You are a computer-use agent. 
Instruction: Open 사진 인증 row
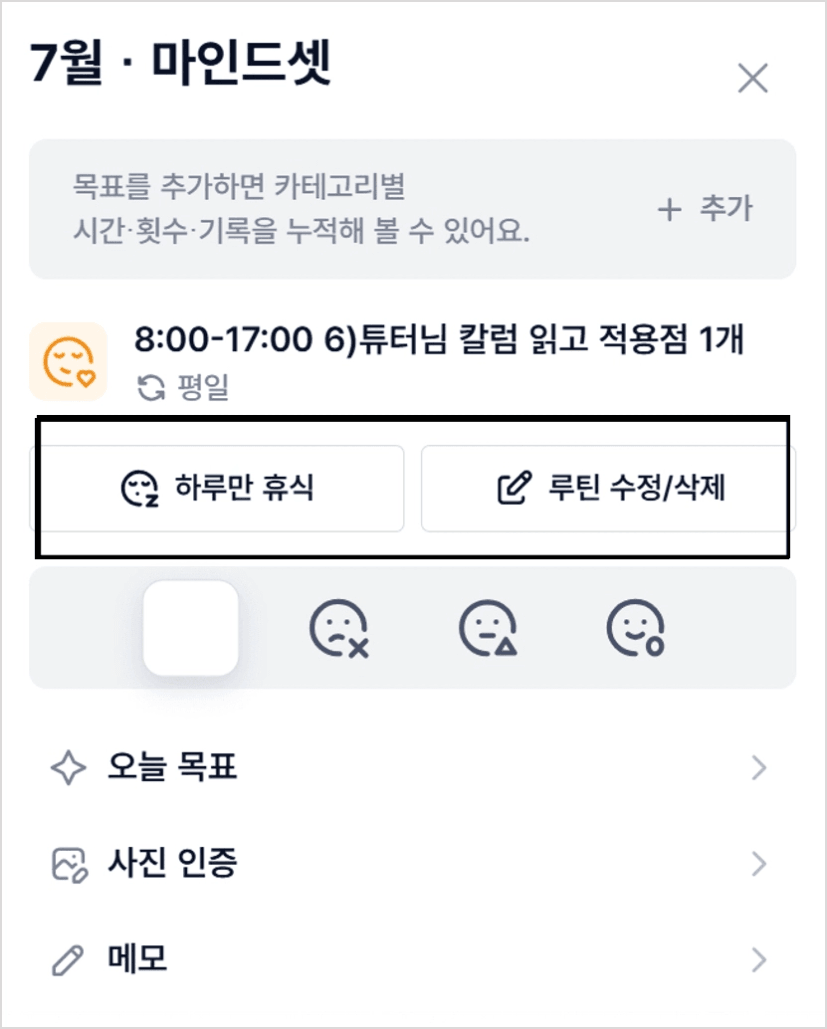click(412, 863)
